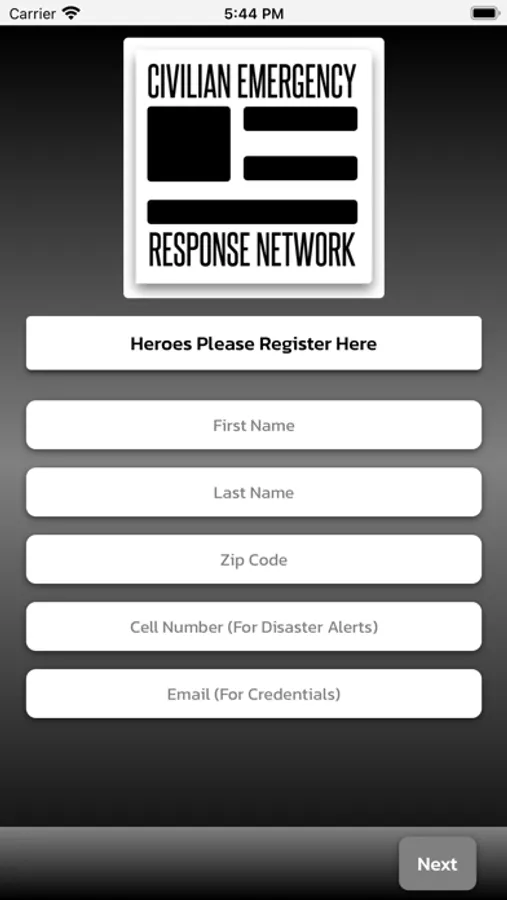Enter the Cell Number for Disaster Alerts field
The height and width of the screenshot is (900, 507).
(254, 626)
